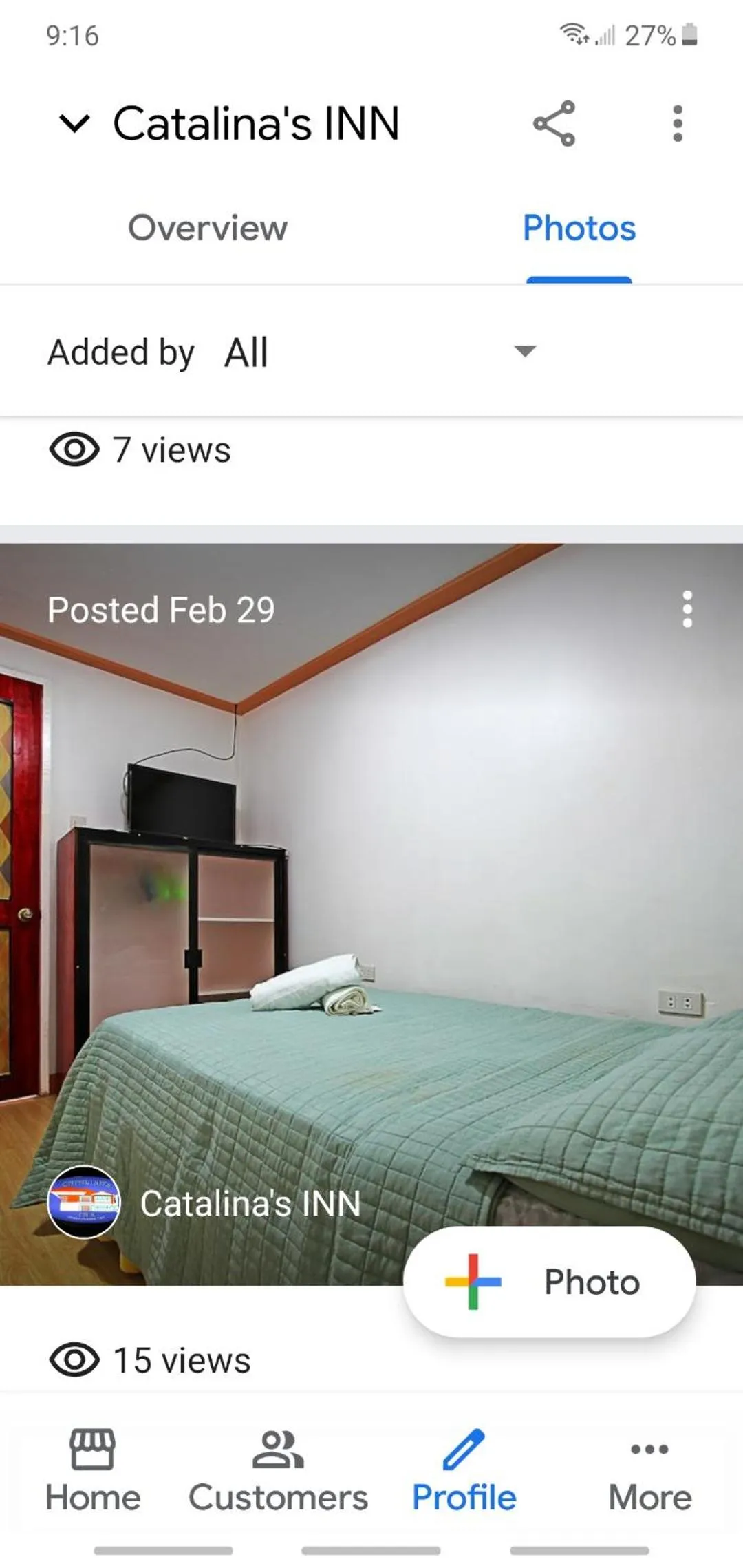Expand the All filter selection
Viewport: 743px width, 1568px height.
pyautogui.click(x=244, y=352)
